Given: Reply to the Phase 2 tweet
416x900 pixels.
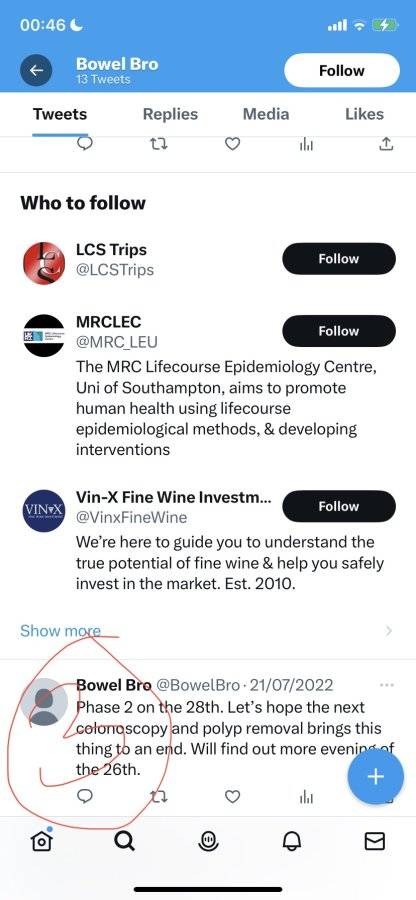Looking at the screenshot, I should click(x=84, y=796).
